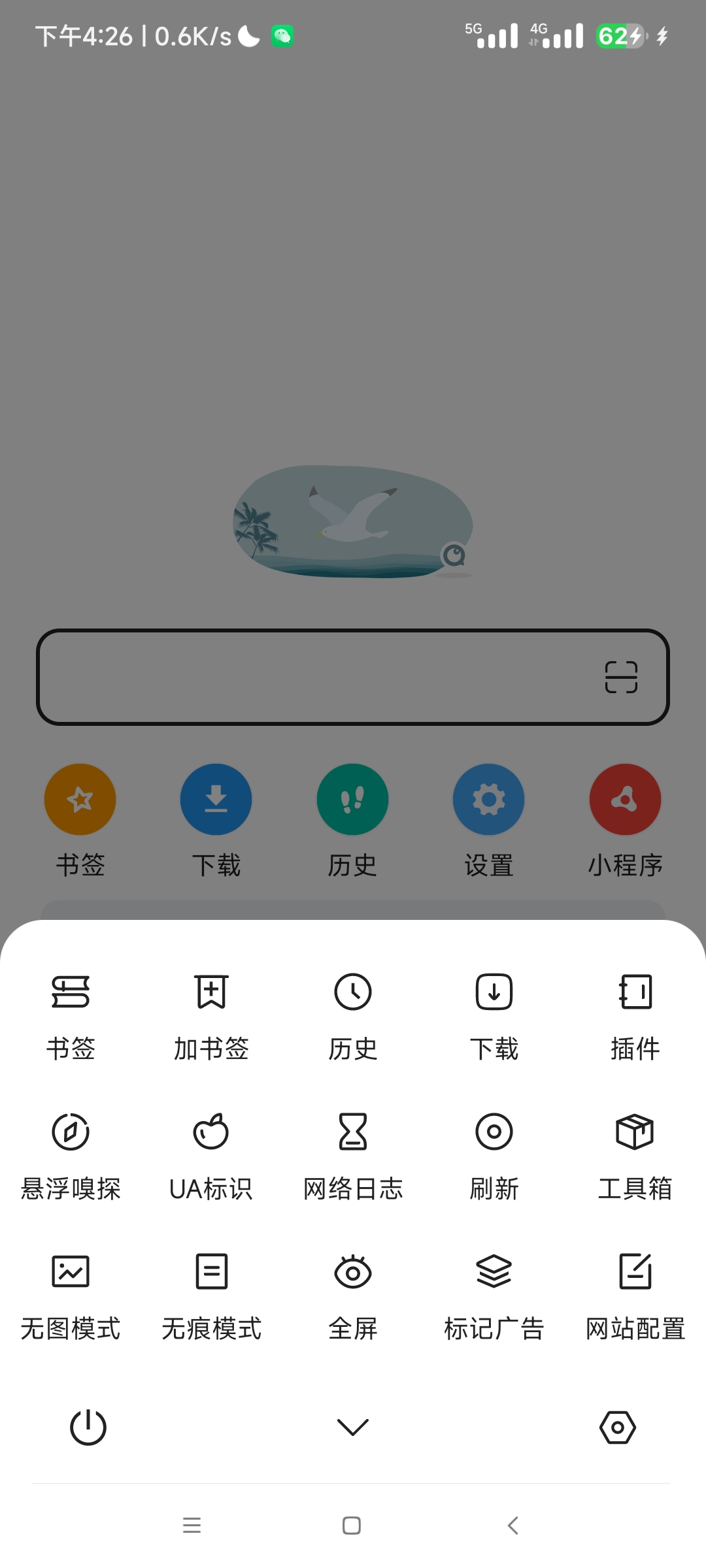706x1568 pixels.
Task: Tap 刷新 to reload the page
Action: click(x=494, y=1153)
